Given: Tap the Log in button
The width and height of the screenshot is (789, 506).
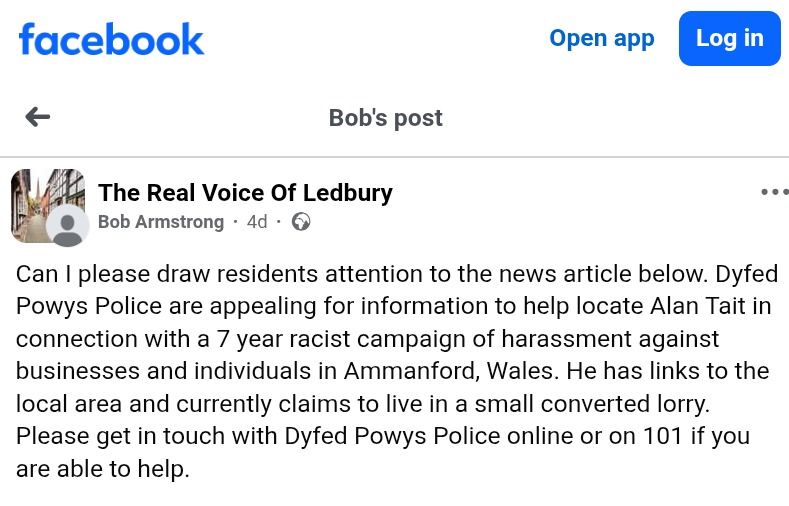Looking at the screenshot, I should coord(729,39).
